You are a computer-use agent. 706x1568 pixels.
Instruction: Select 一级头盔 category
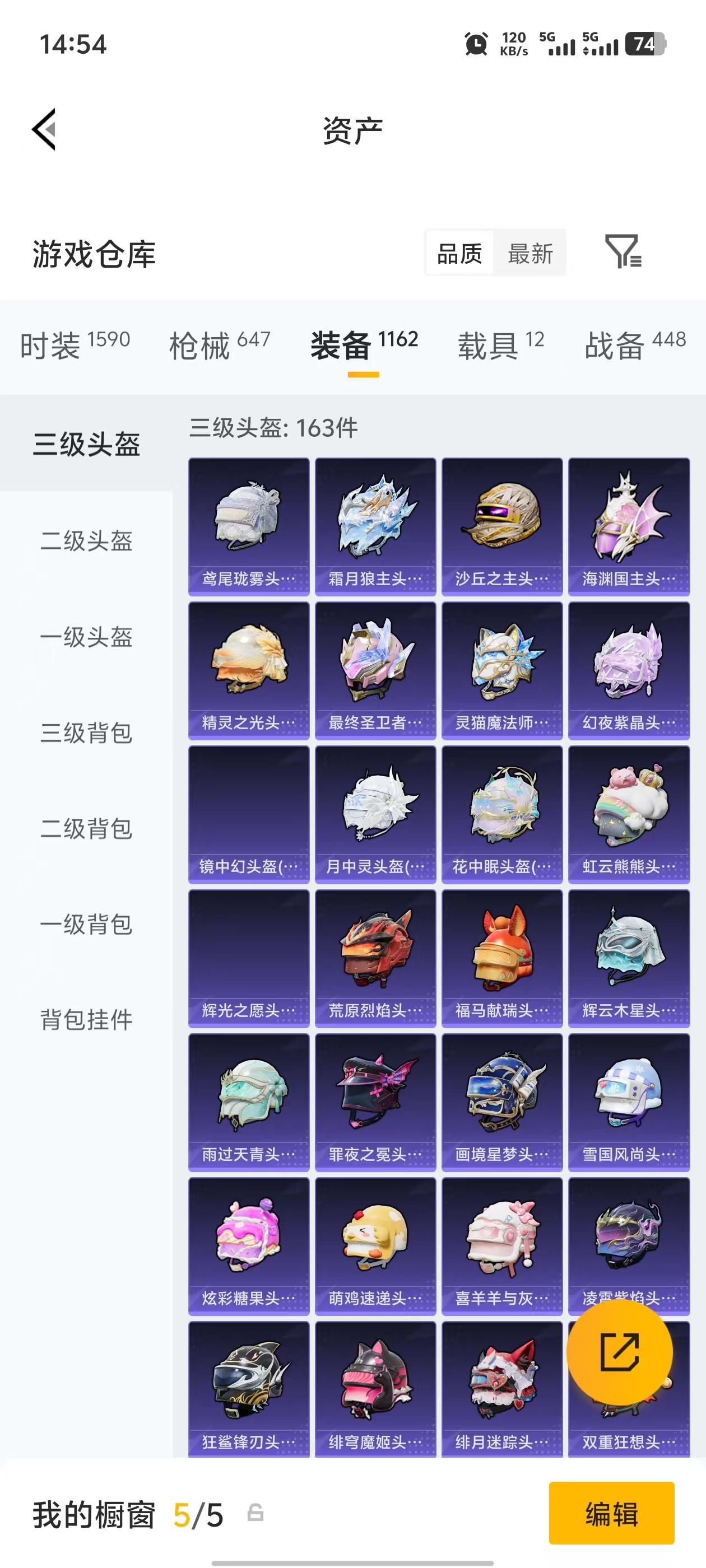point(86,637)
